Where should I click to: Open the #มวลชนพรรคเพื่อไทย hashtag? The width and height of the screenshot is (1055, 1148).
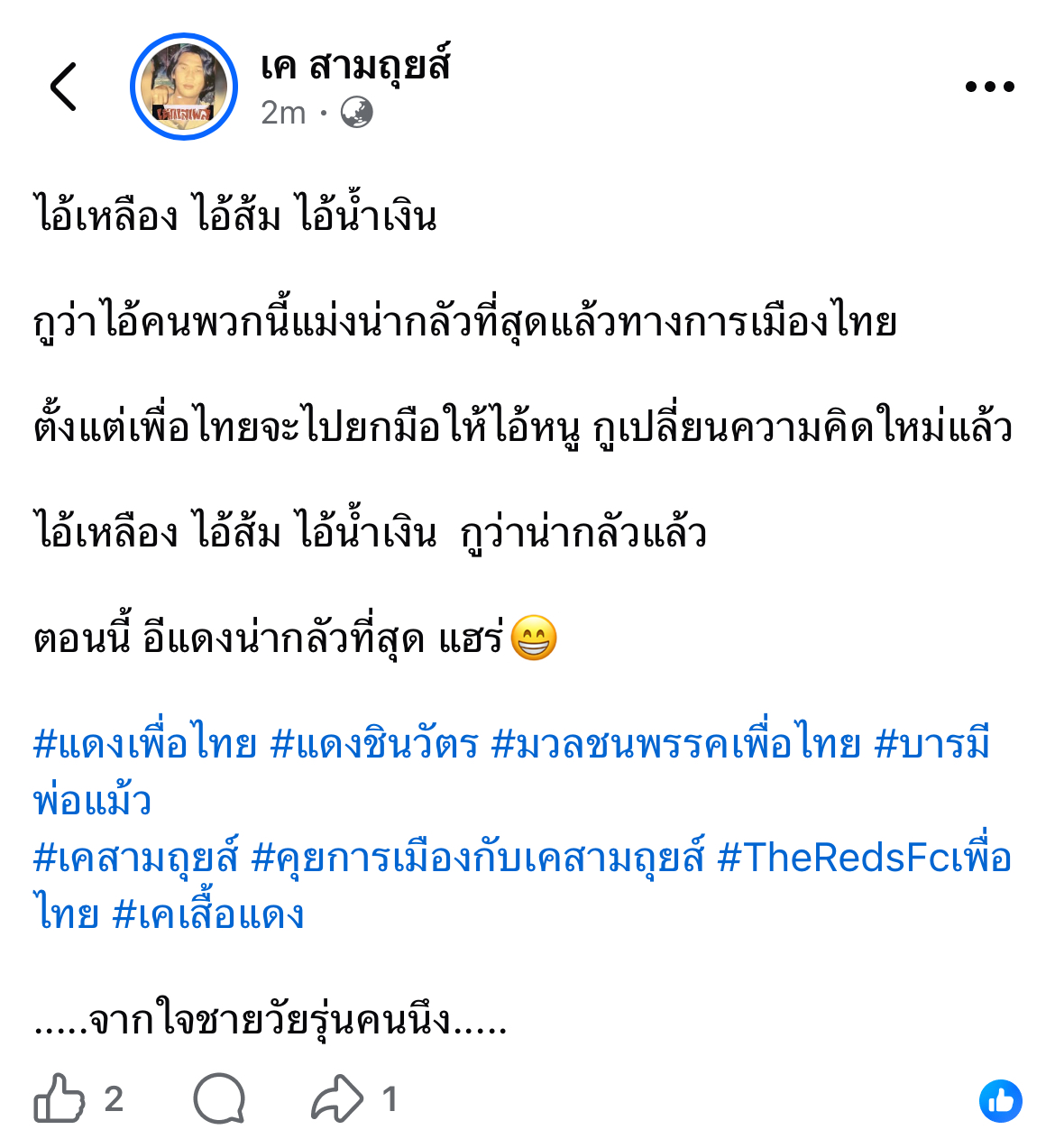pyautogui.click(x=676, y=745)
